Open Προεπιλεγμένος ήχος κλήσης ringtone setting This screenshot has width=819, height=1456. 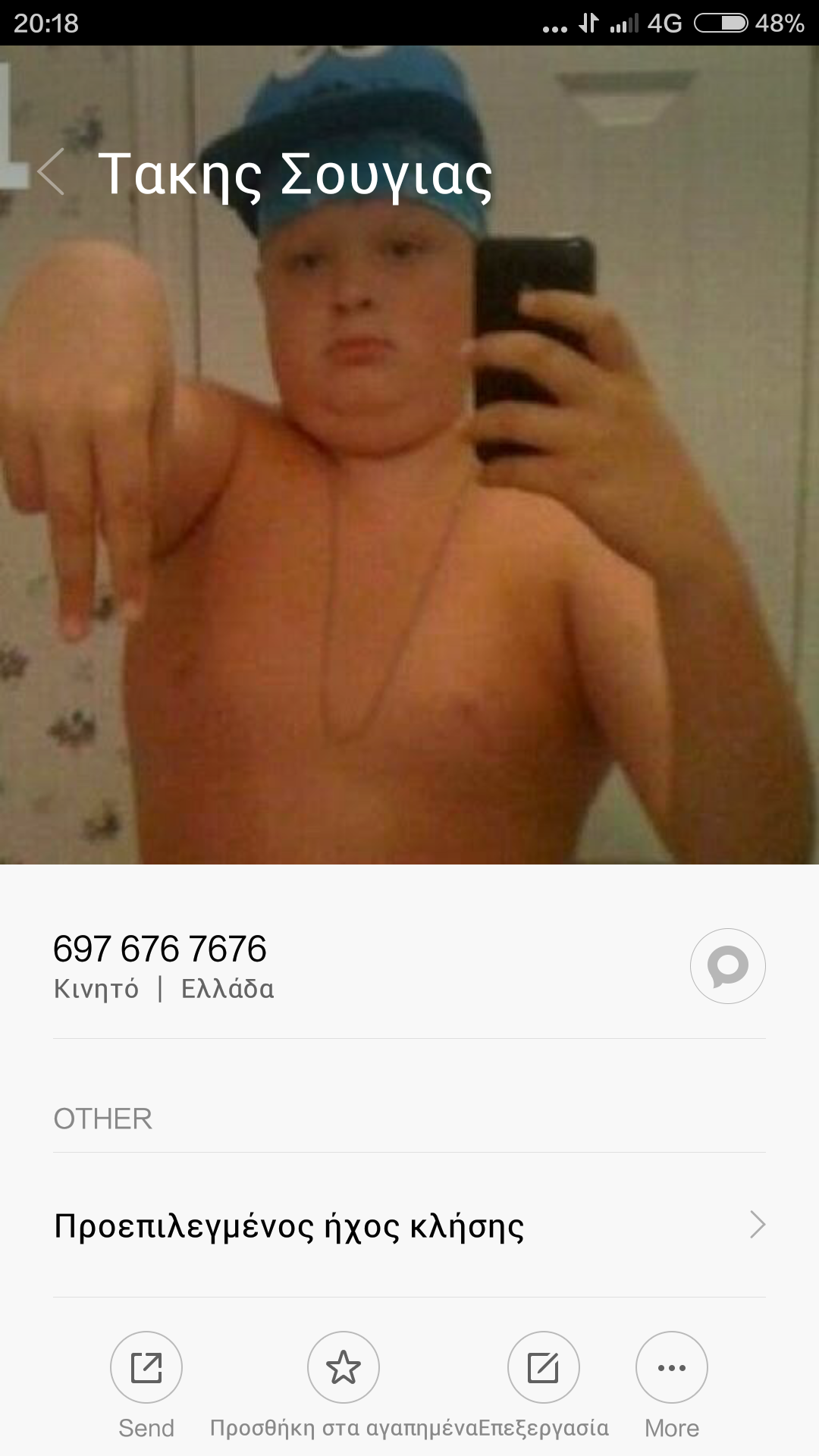coord(409,1225)
